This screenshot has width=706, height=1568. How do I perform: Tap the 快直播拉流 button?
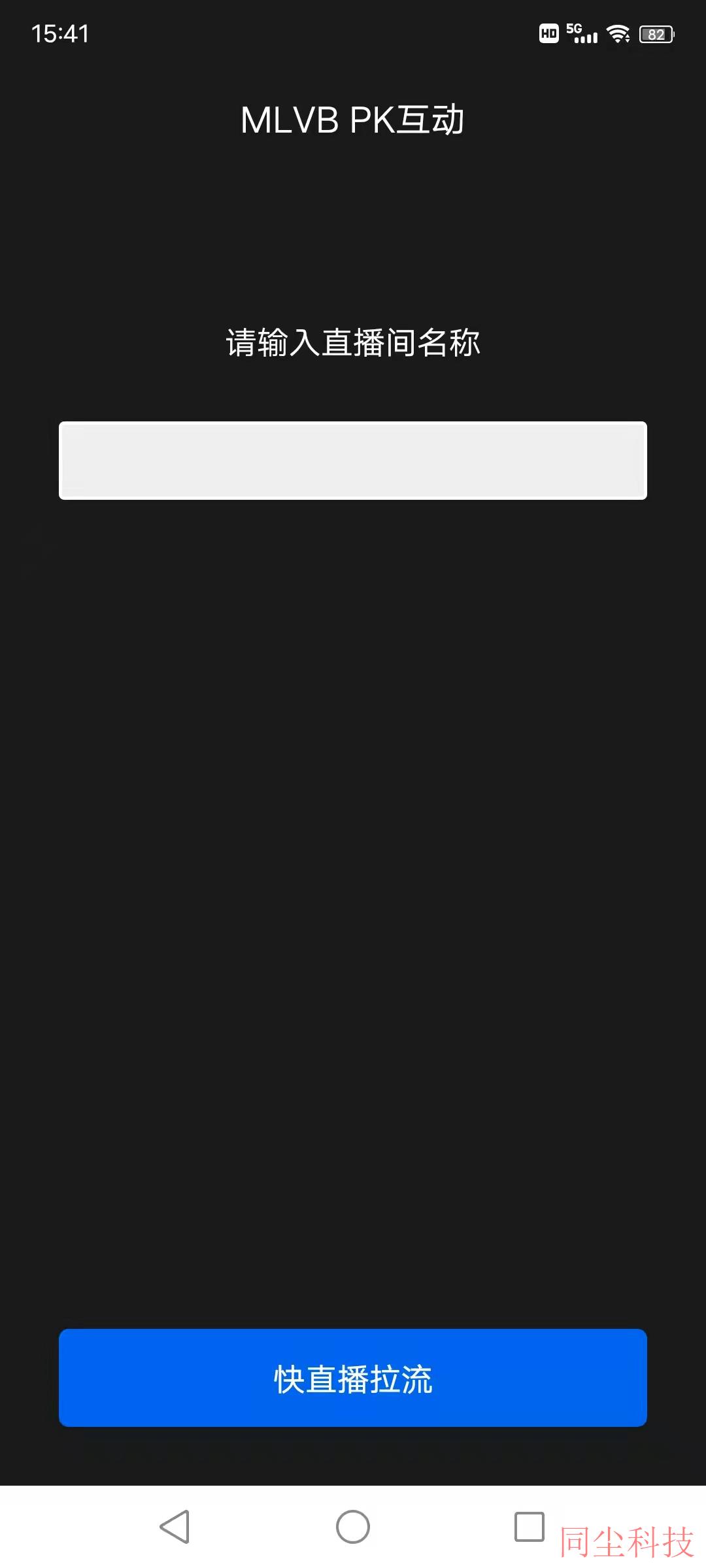(x=353, y=1377)
